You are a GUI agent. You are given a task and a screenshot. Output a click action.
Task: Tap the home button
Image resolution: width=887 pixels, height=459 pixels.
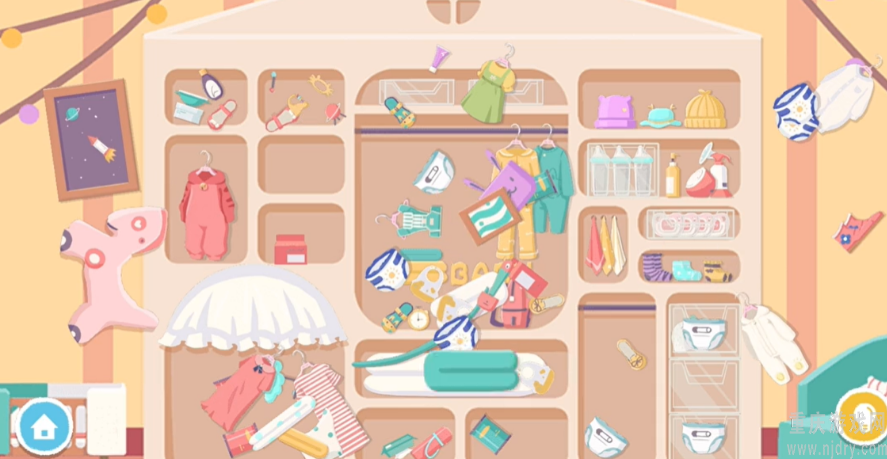point(43,424)
